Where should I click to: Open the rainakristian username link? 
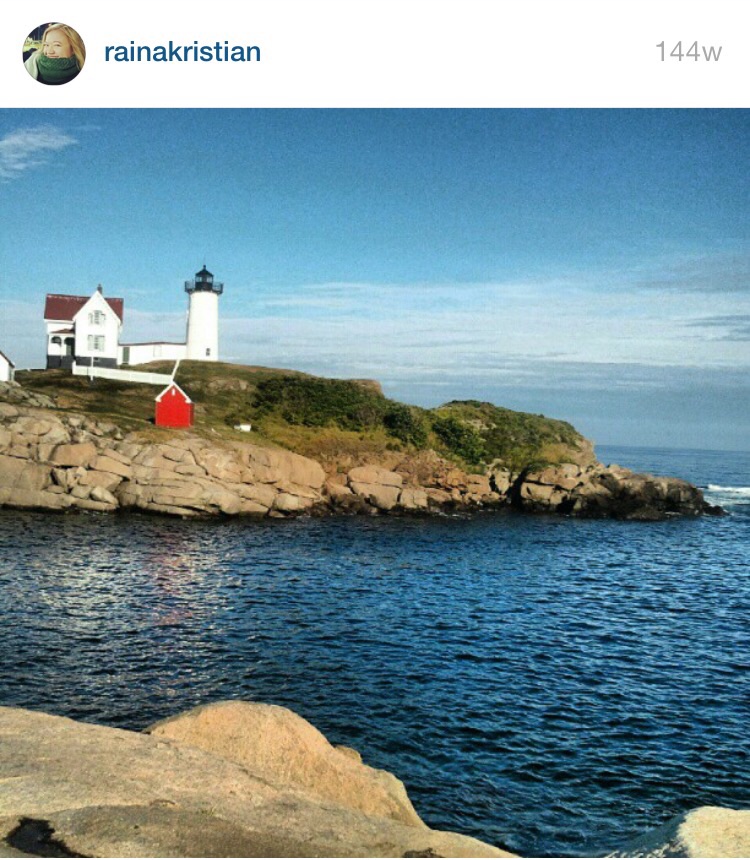click(x=182, y=52)
